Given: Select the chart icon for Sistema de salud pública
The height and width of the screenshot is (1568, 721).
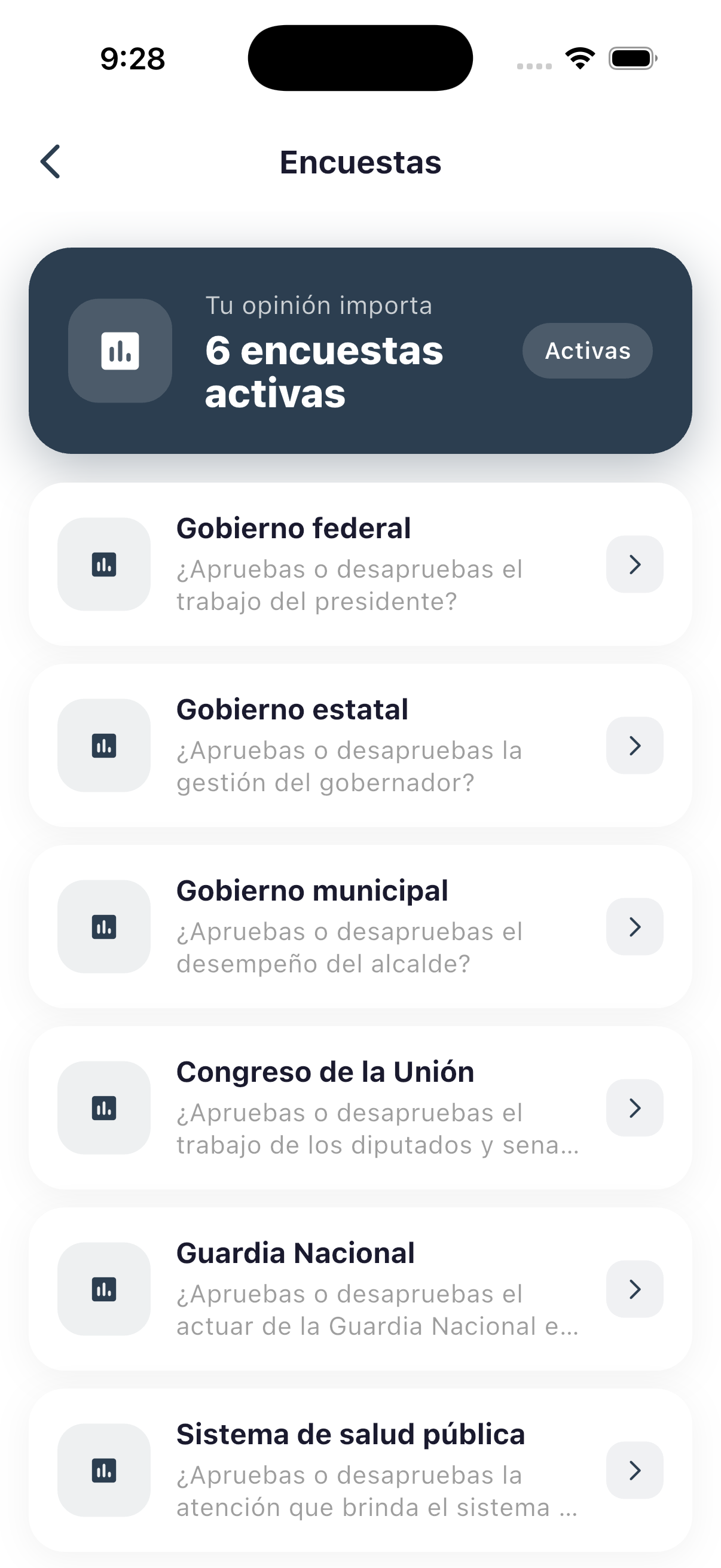Looking at the screenshot, I should [103, 1471].
